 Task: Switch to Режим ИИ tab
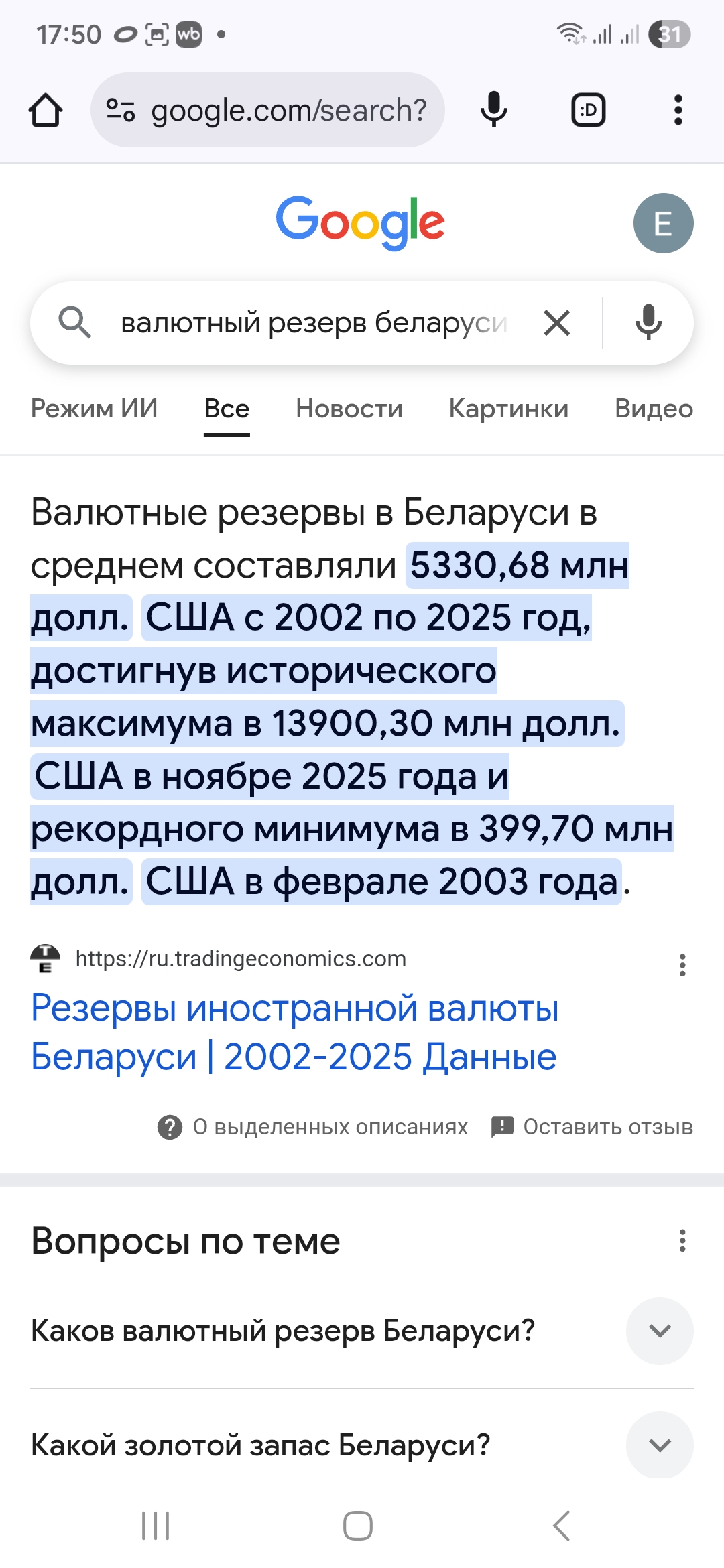point(95,409)
